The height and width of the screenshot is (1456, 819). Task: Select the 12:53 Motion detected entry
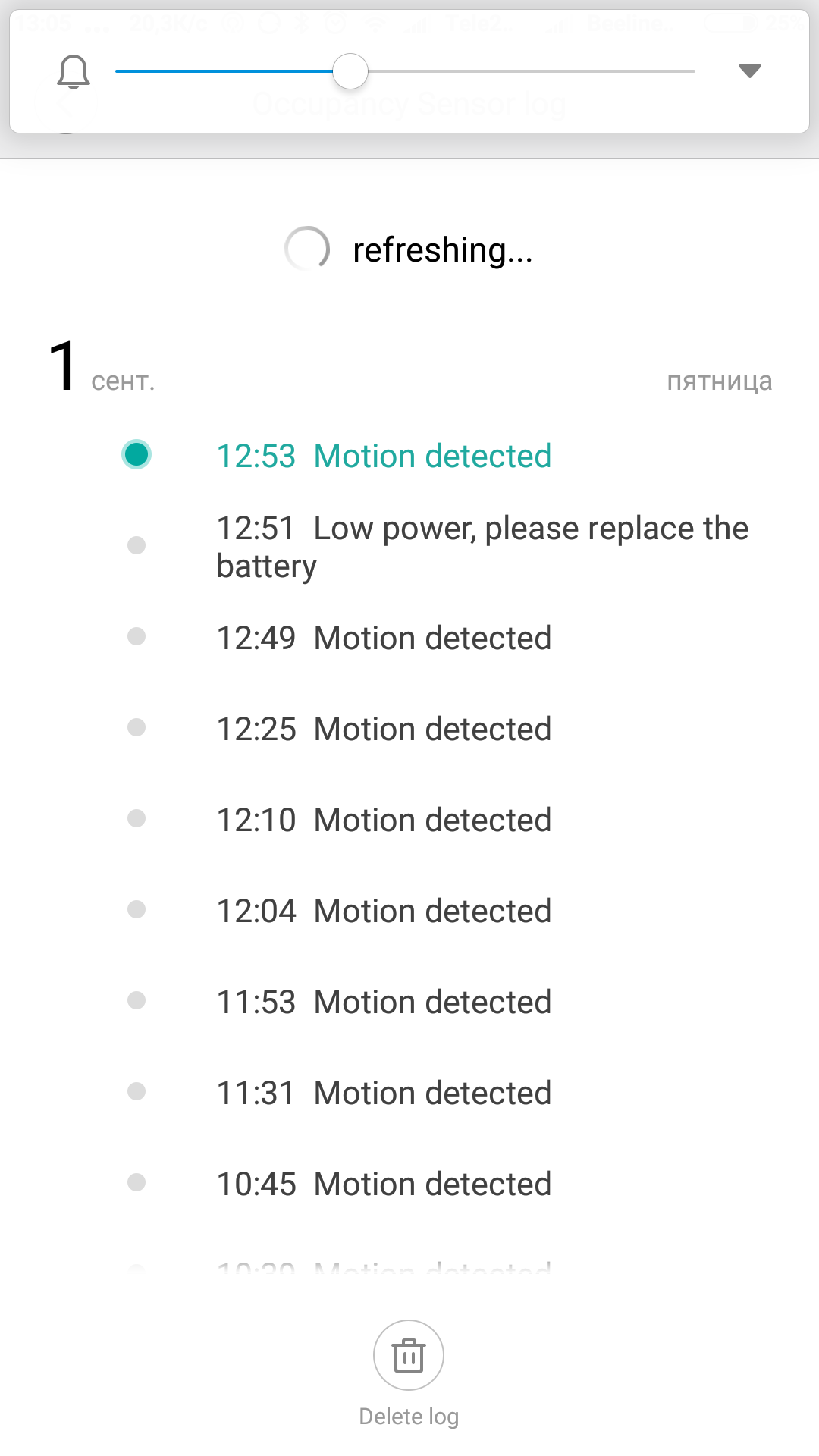pos(384,456)
